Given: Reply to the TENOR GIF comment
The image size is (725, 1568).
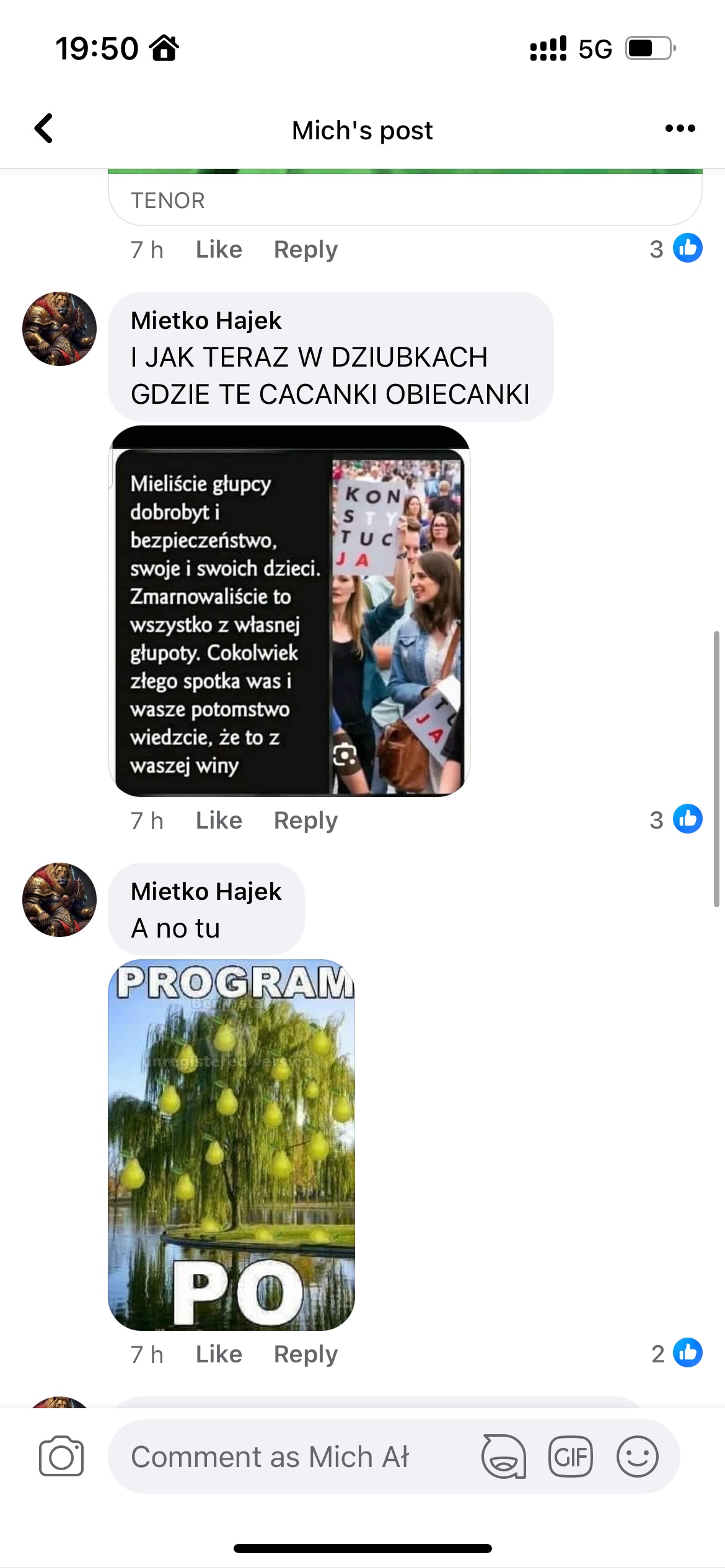Looking at the screenshot, I should click(305, 250).
